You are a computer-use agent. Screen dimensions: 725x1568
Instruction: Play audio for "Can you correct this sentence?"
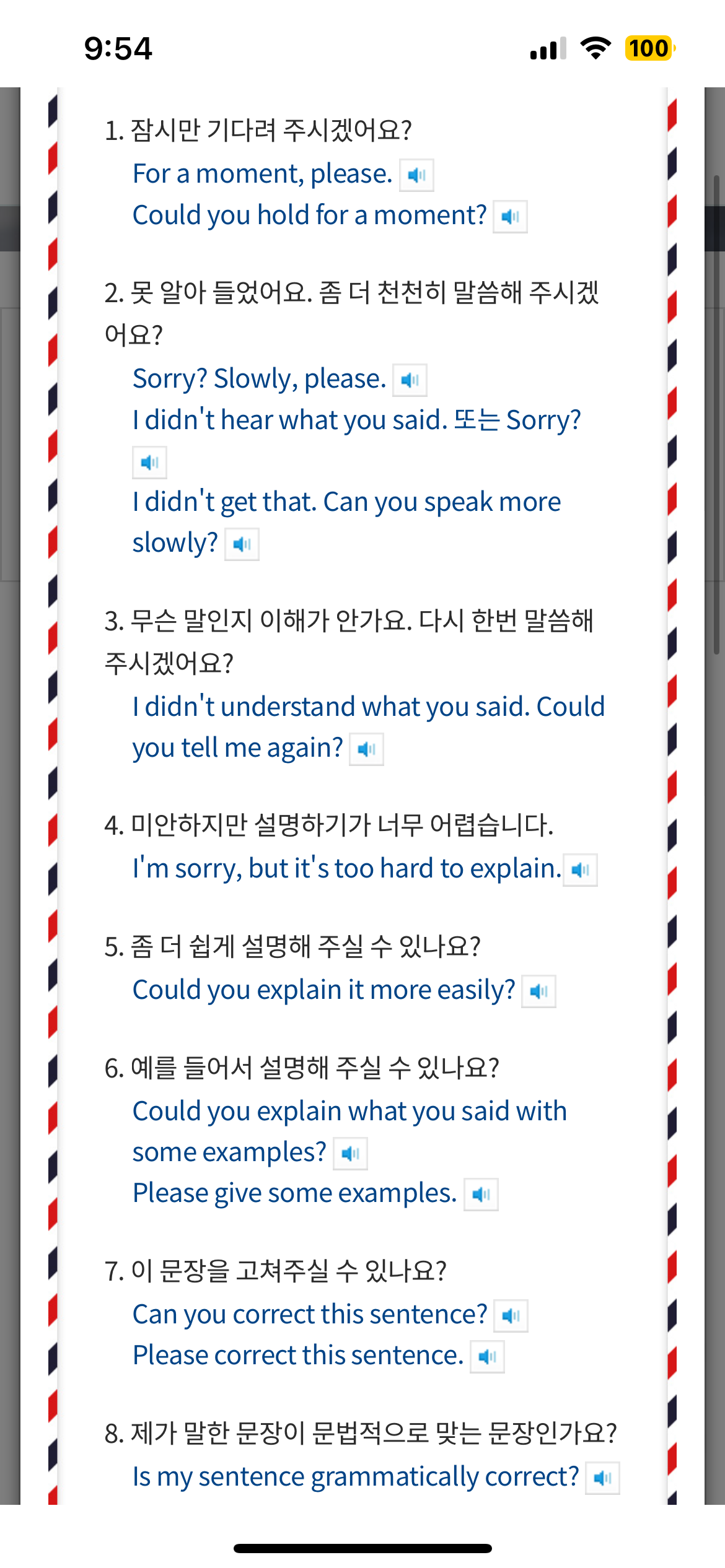coord(511,1316)
